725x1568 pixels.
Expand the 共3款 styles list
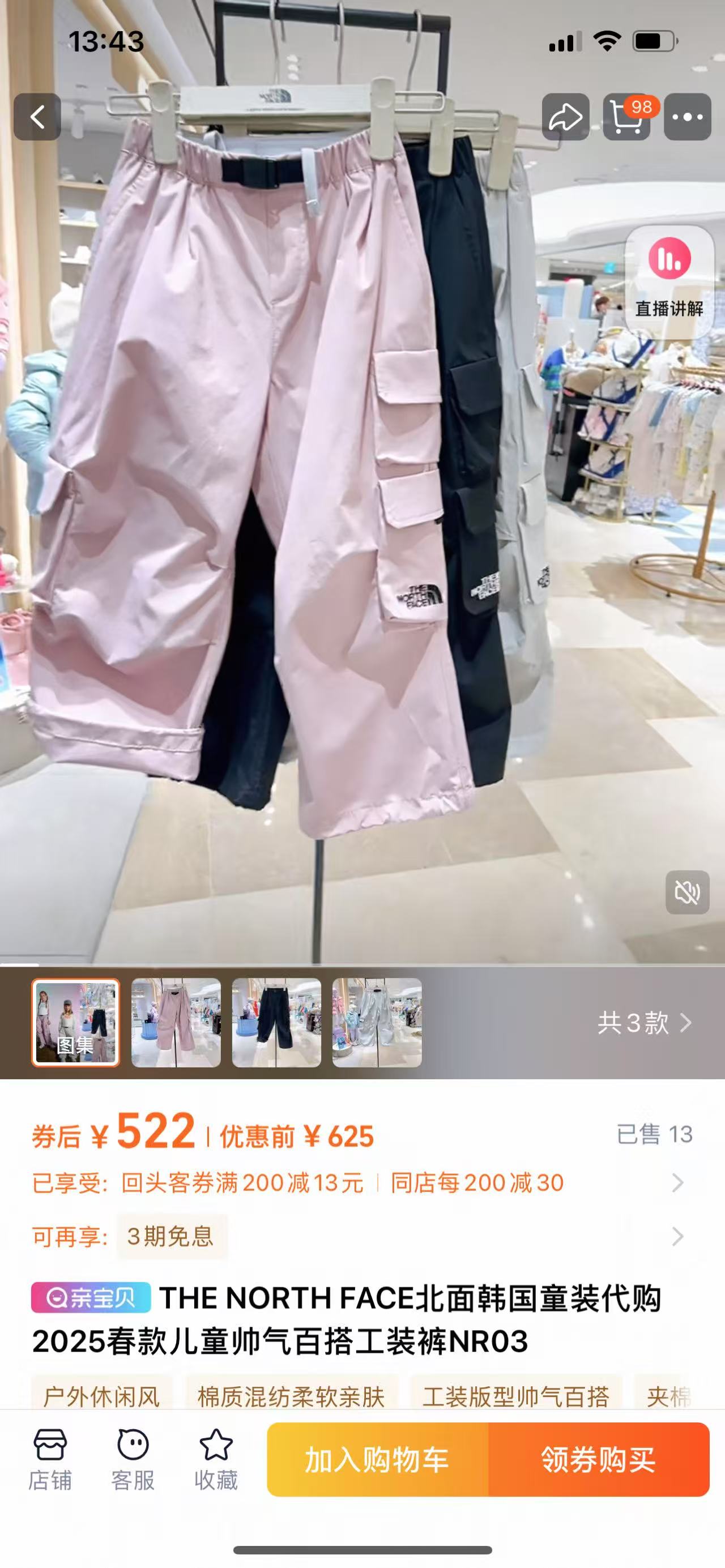(644, 1023)
